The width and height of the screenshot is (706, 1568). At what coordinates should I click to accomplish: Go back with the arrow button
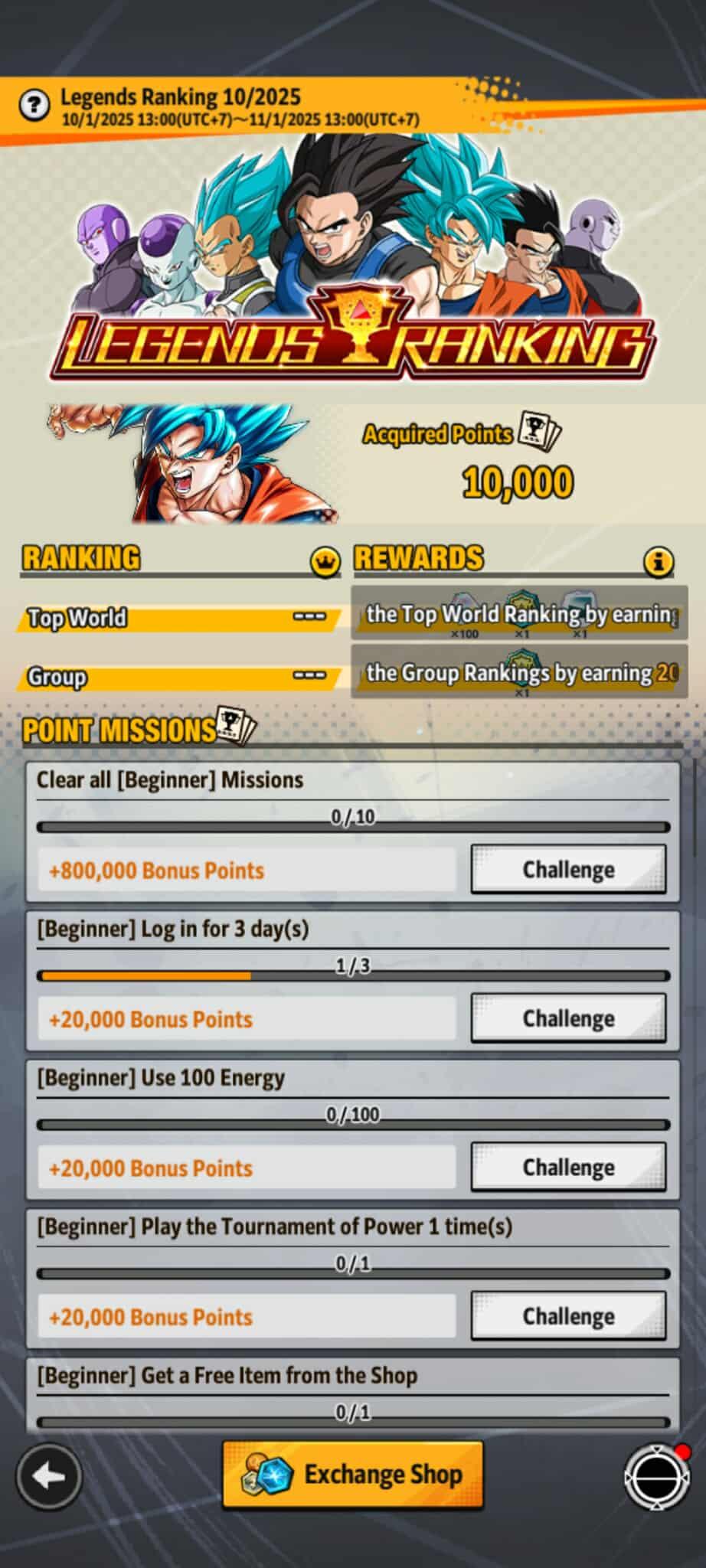pos(49,1476)
